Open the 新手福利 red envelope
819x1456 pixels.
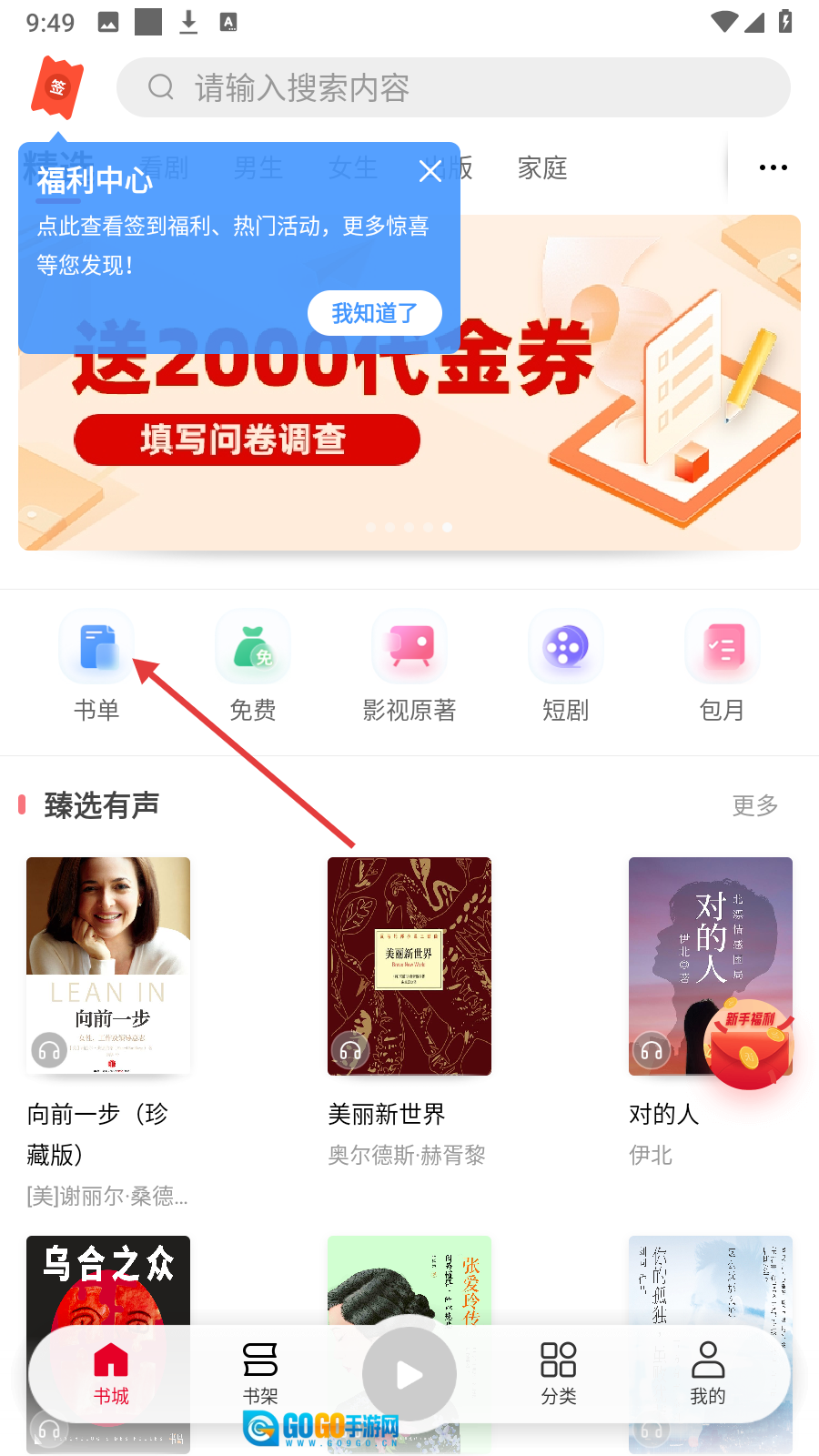pyautogui.click(x=749, y=1046)
